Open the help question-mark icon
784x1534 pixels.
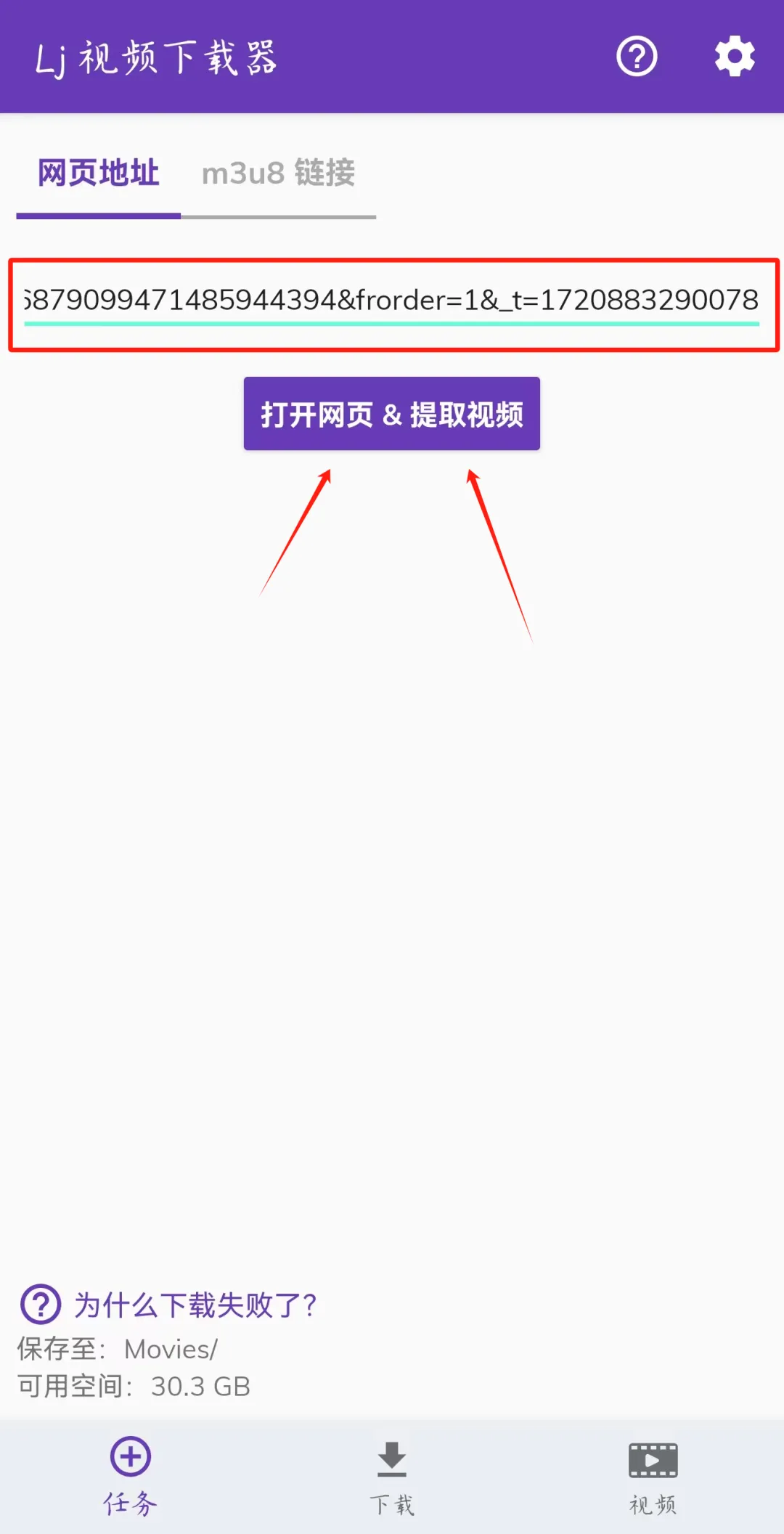637,57
